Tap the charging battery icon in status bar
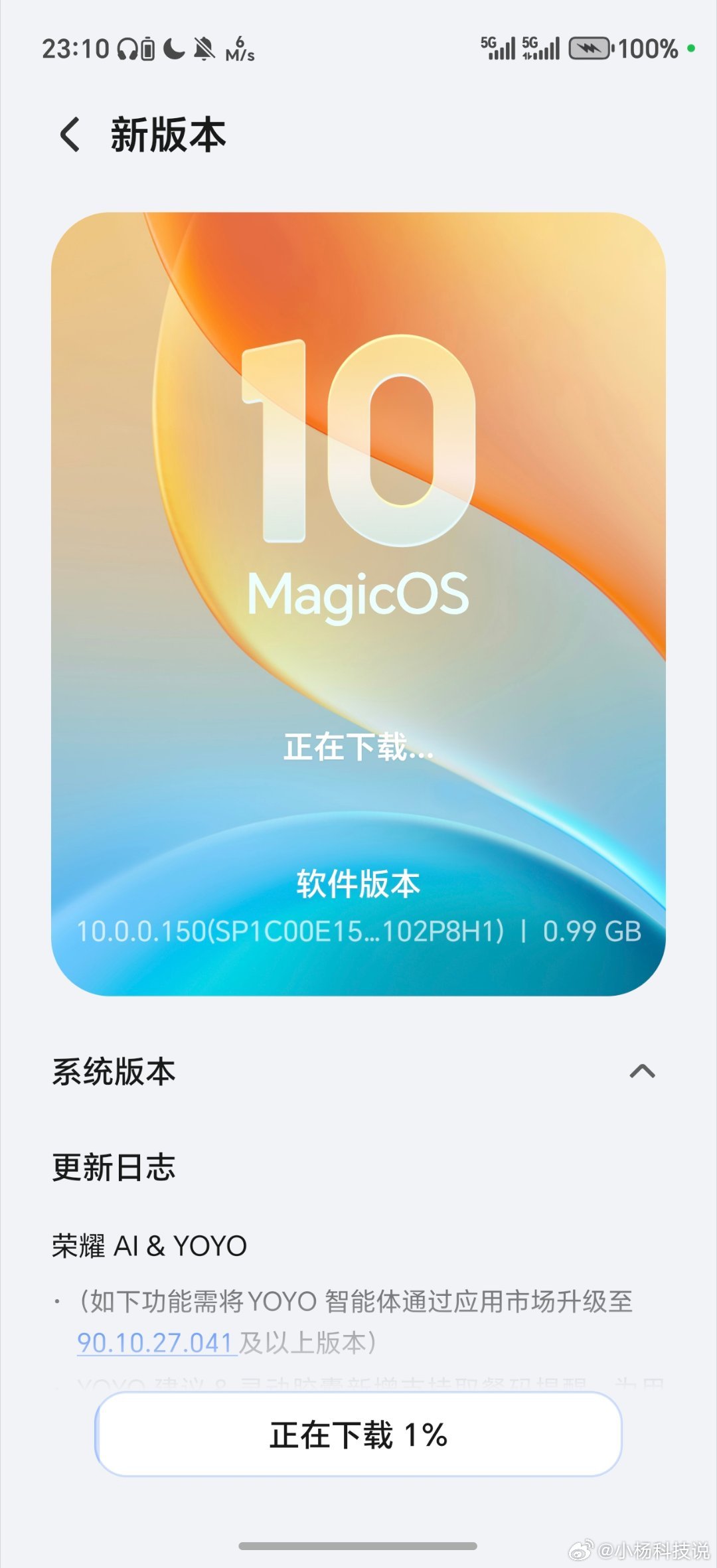The image size is (717, 1568). click(x=590, y=48)
